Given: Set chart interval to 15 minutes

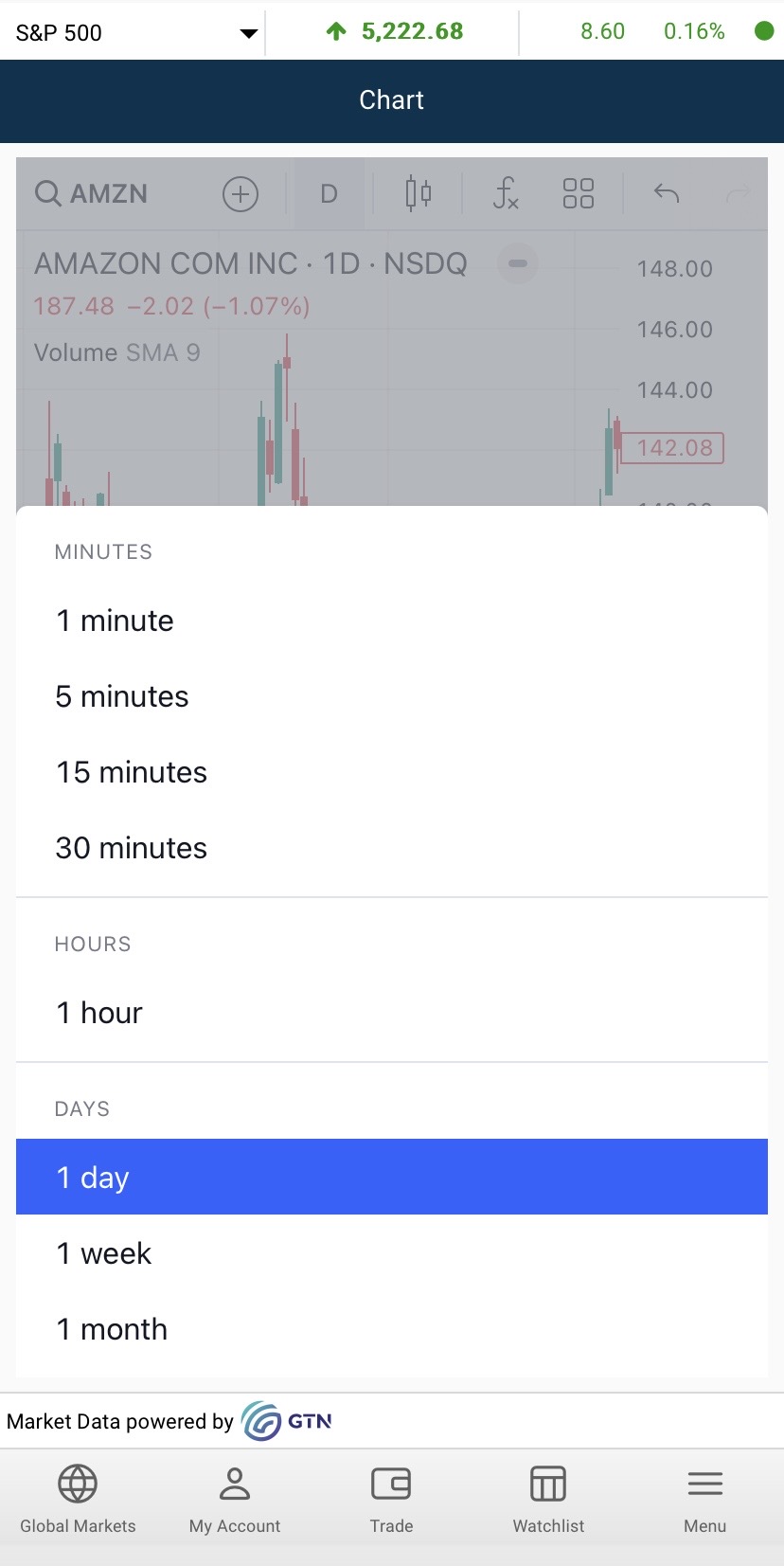Looking at the screenshot, I should 392,772.
